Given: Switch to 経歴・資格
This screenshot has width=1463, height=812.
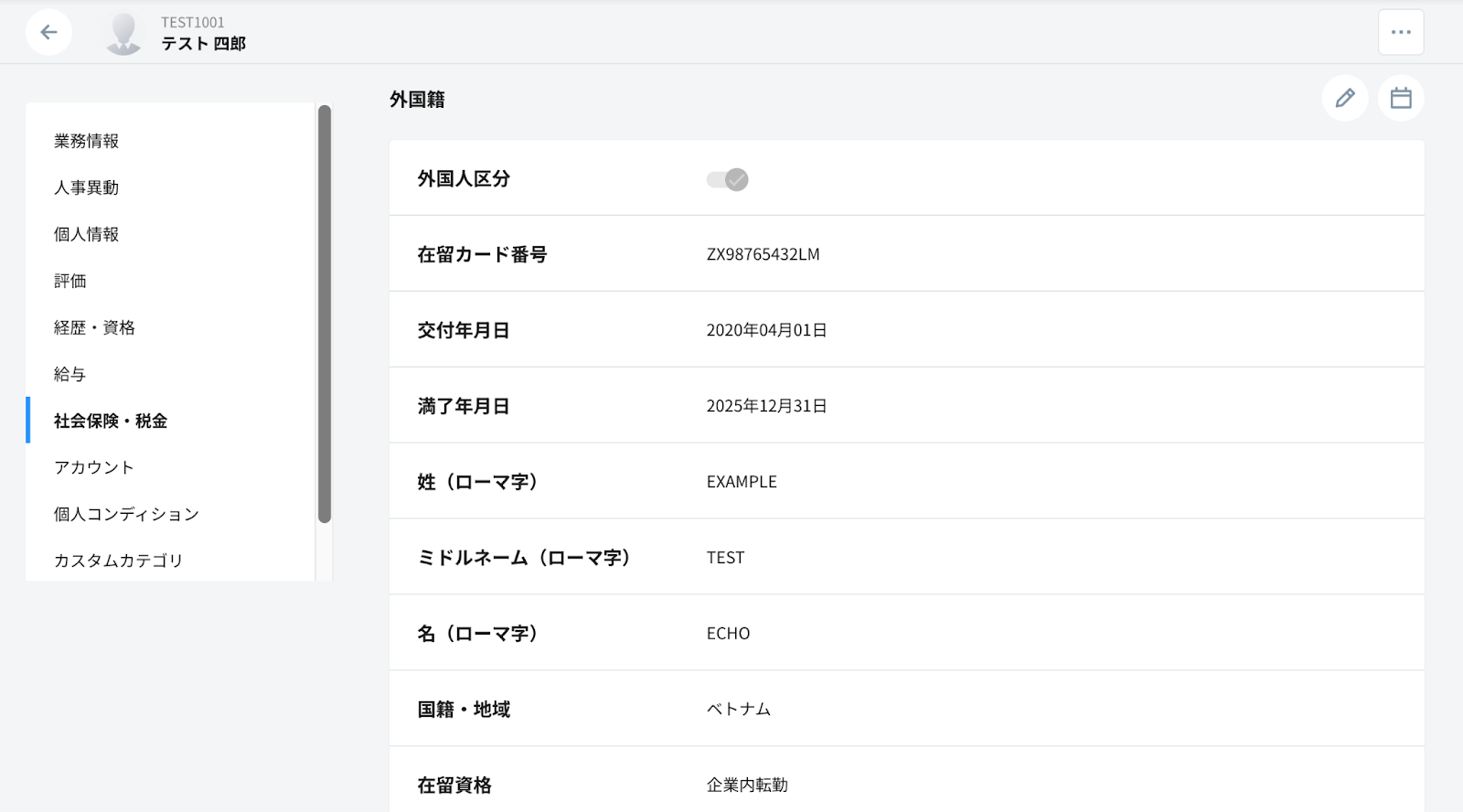Looking at the screenshot, I should [x=94, y=327].
